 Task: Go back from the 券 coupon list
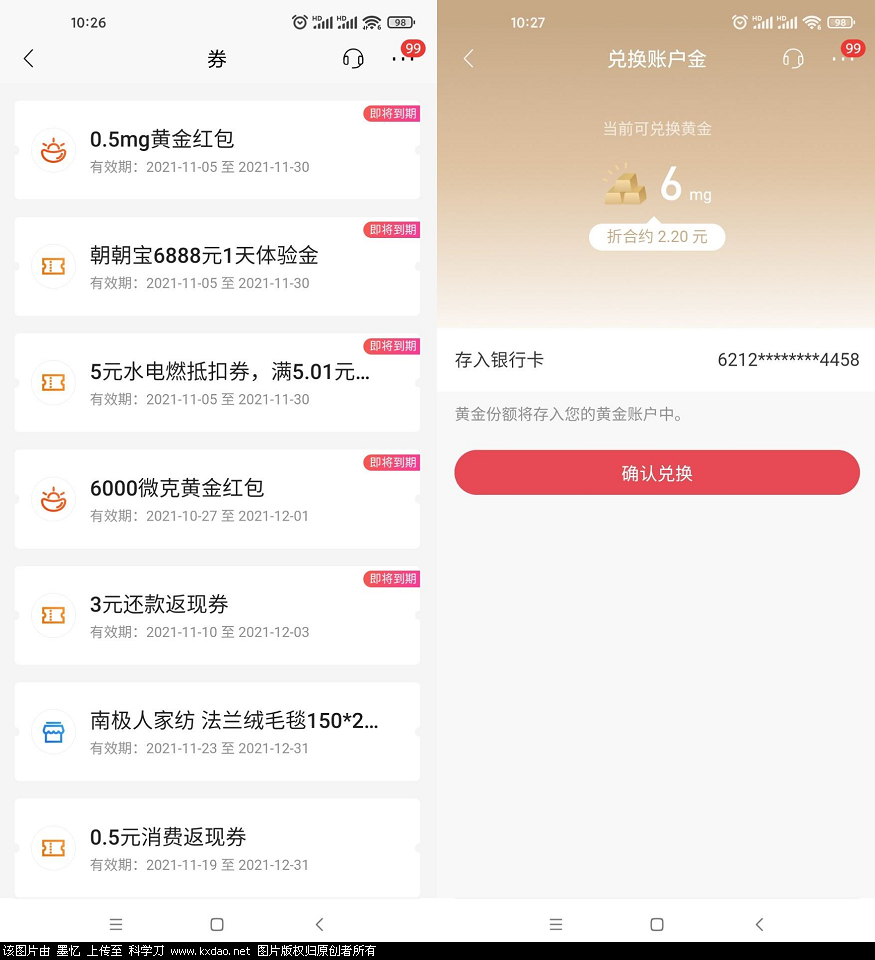pos(28,59)
